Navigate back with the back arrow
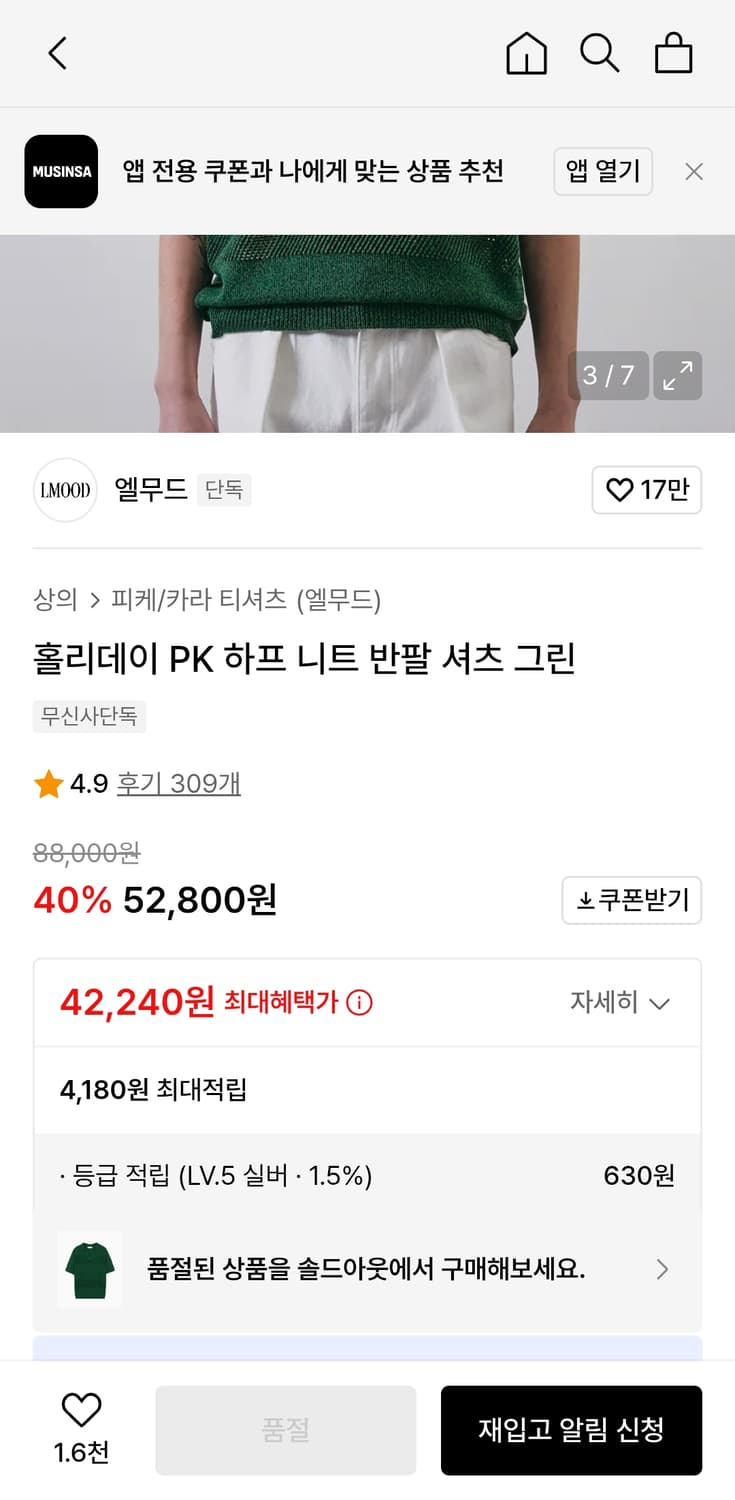Viewport: 735px width, 1500px height. [x=57, y=54]
